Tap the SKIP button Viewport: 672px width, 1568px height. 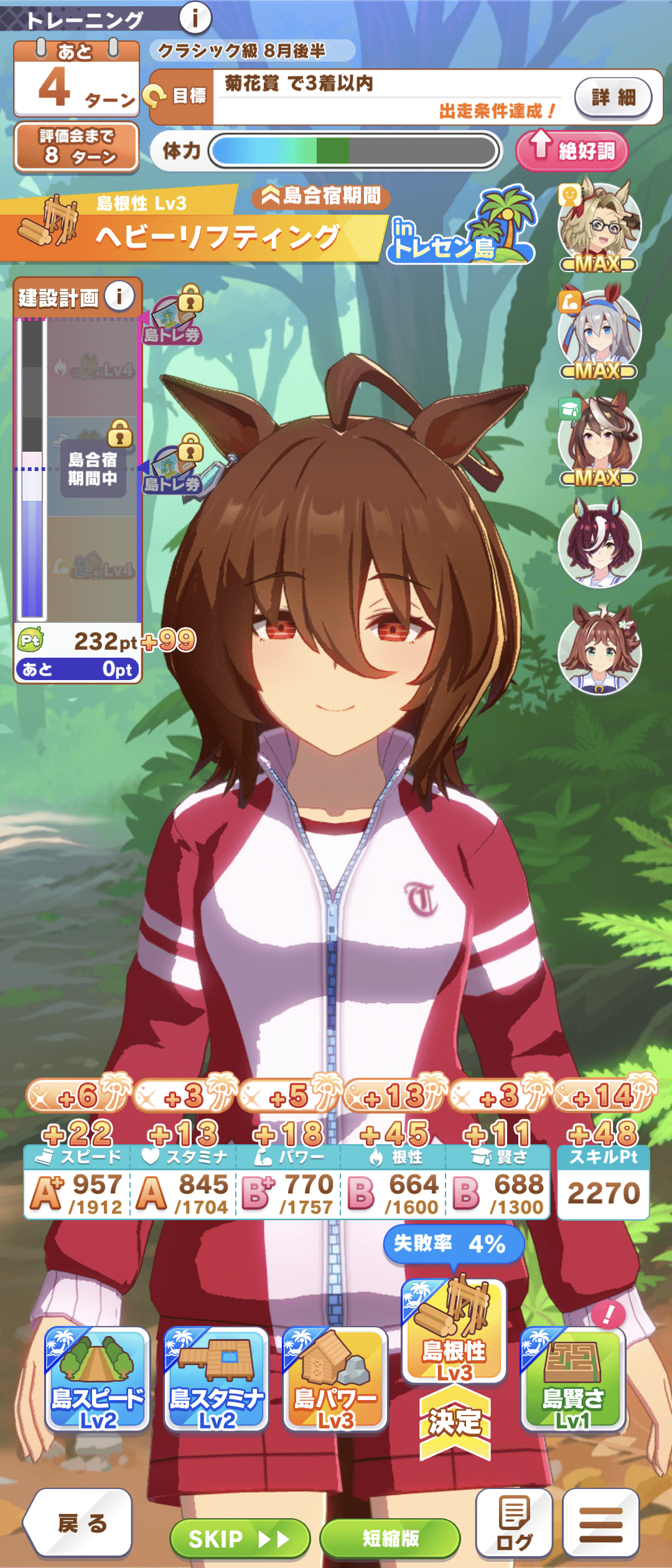click(240, 1539)
